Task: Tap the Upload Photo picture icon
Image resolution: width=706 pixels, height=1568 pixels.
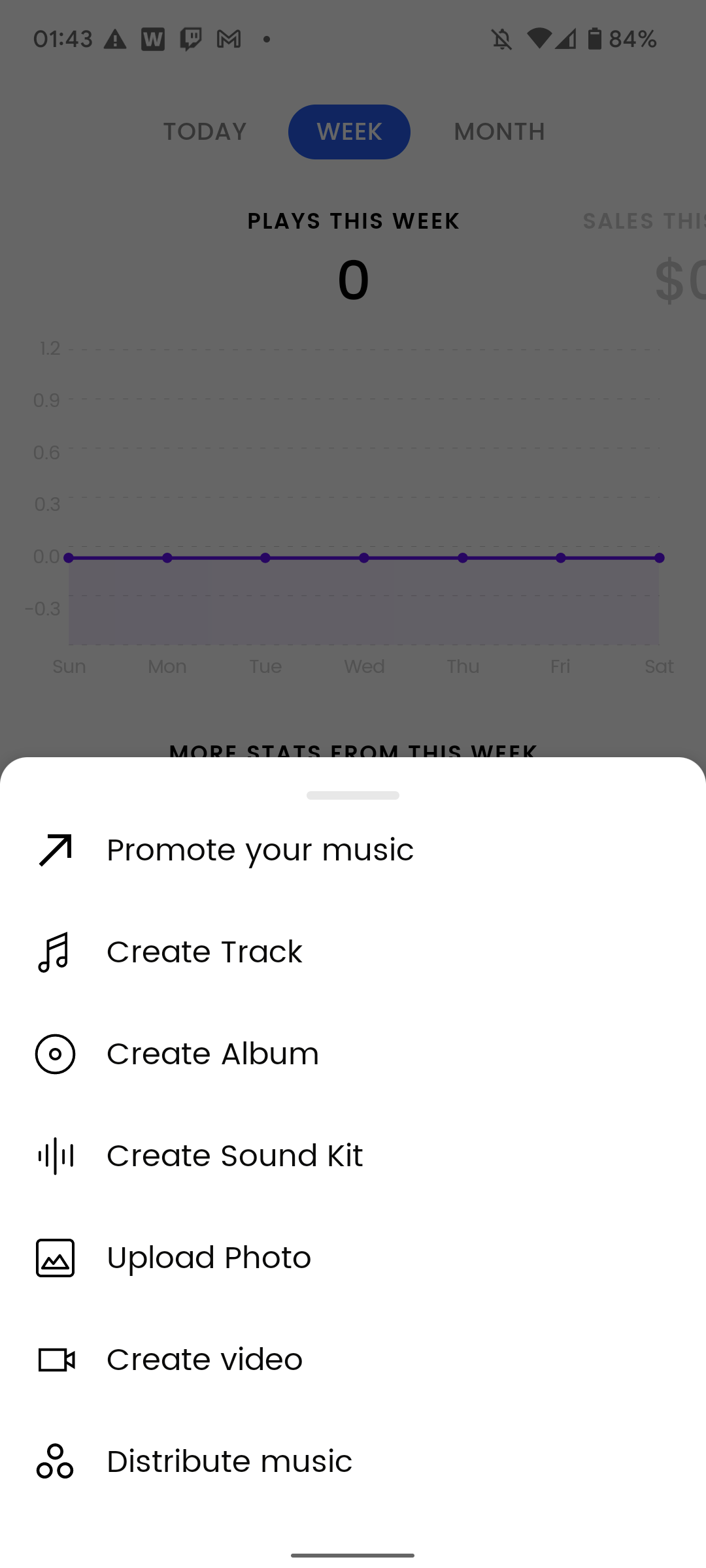Action: tap(56, 1257)
